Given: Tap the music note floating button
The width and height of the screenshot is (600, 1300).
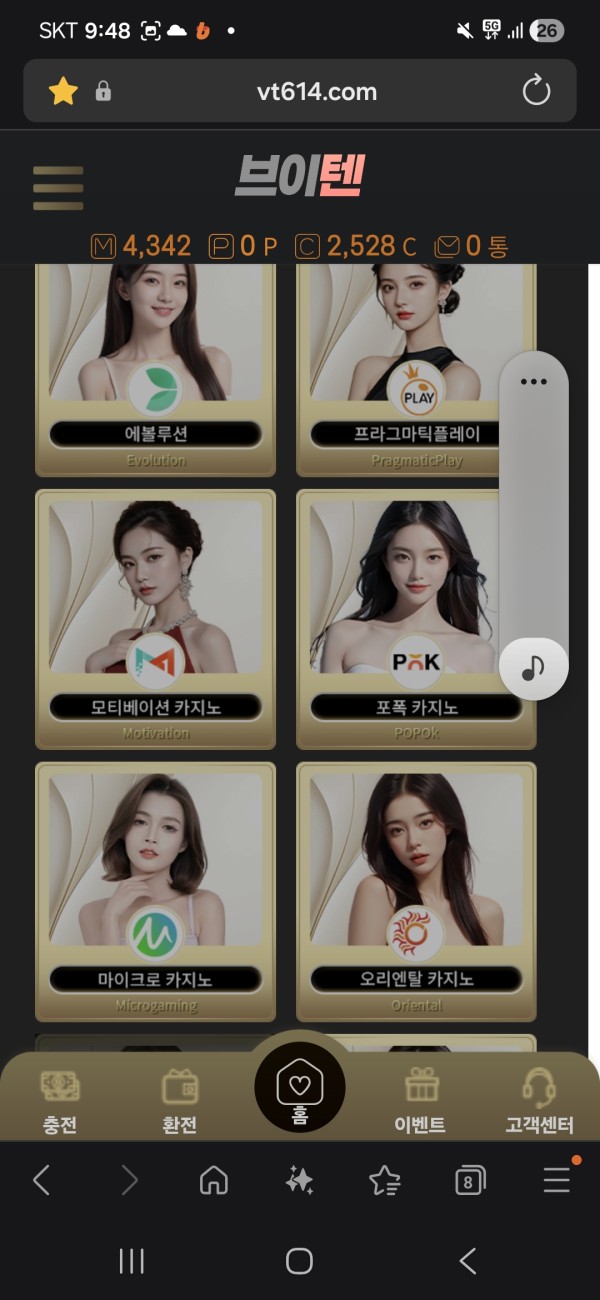Looking at the screenshot, I should [534, 667].
